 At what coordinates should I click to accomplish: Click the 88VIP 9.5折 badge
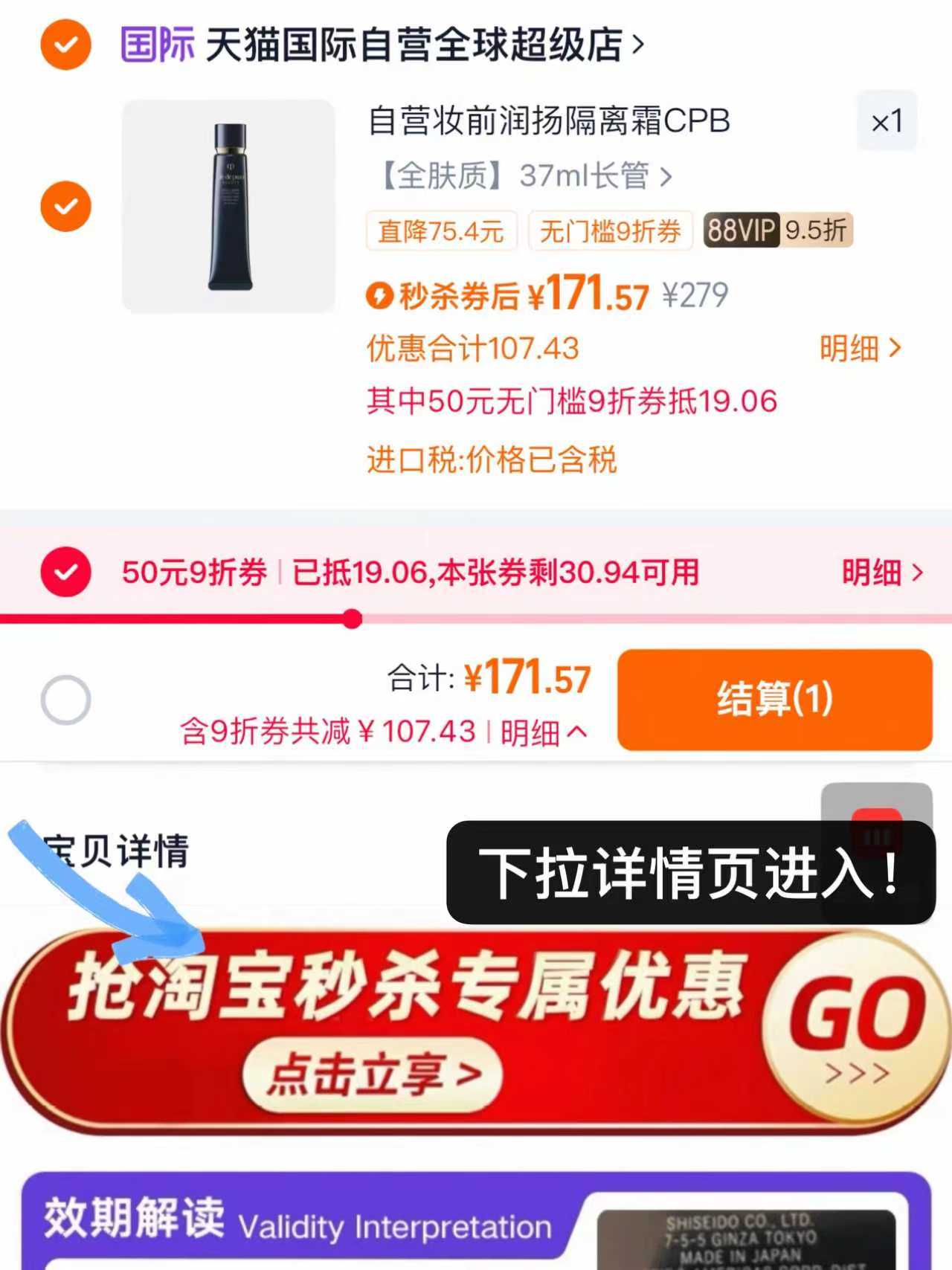point(776,232)
